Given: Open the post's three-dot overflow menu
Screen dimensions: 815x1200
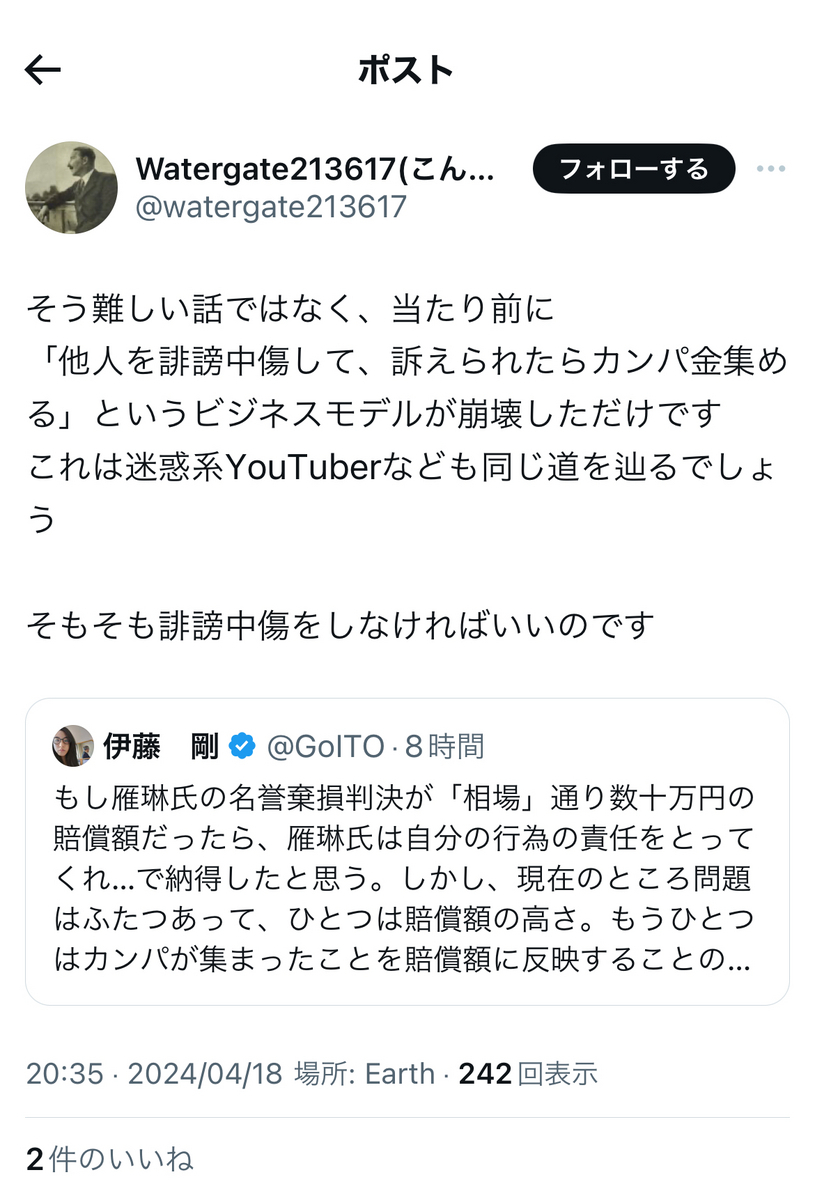Looking at the screenshot, I should [771, 169].
